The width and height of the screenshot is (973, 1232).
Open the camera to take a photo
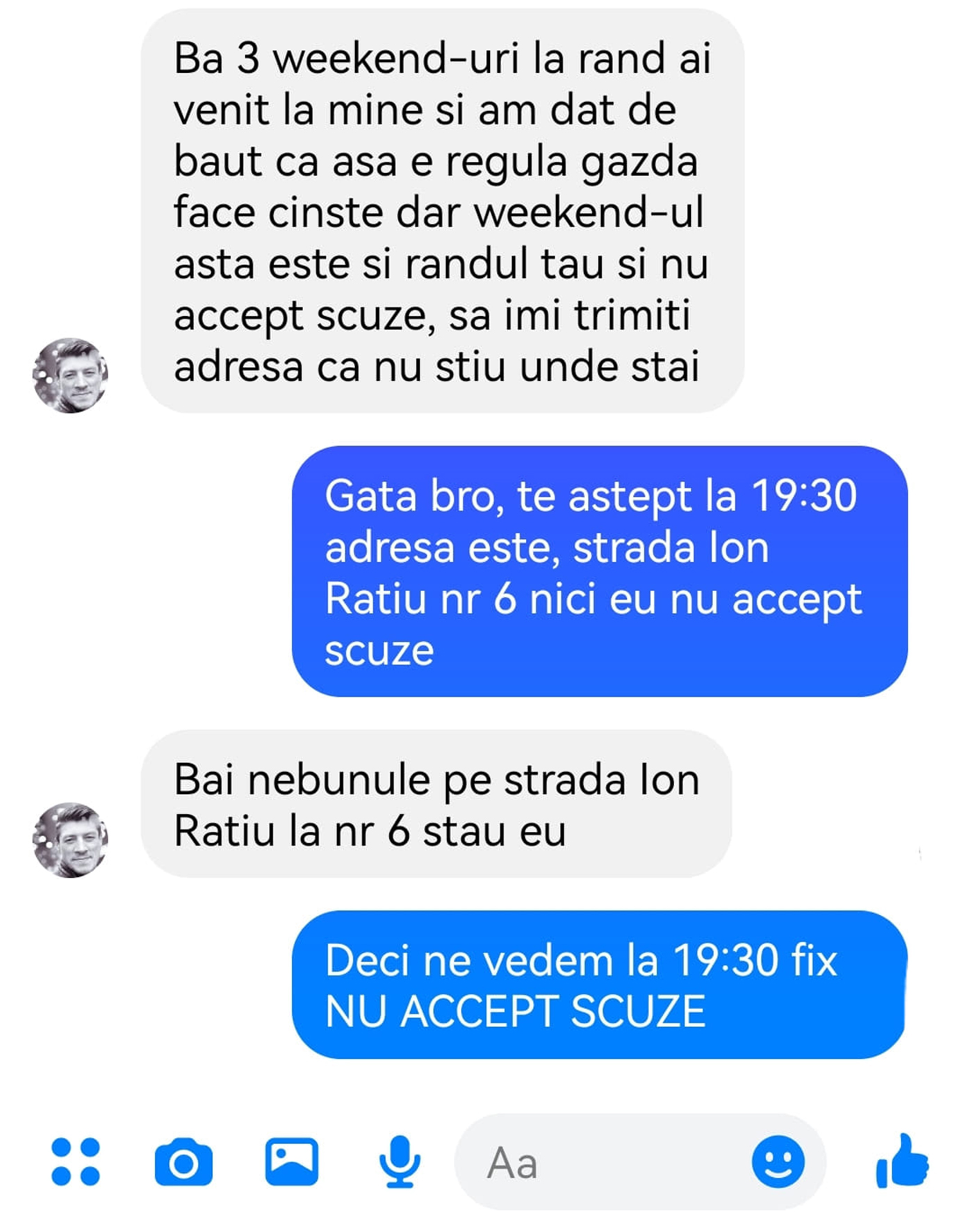(183, 1162)
